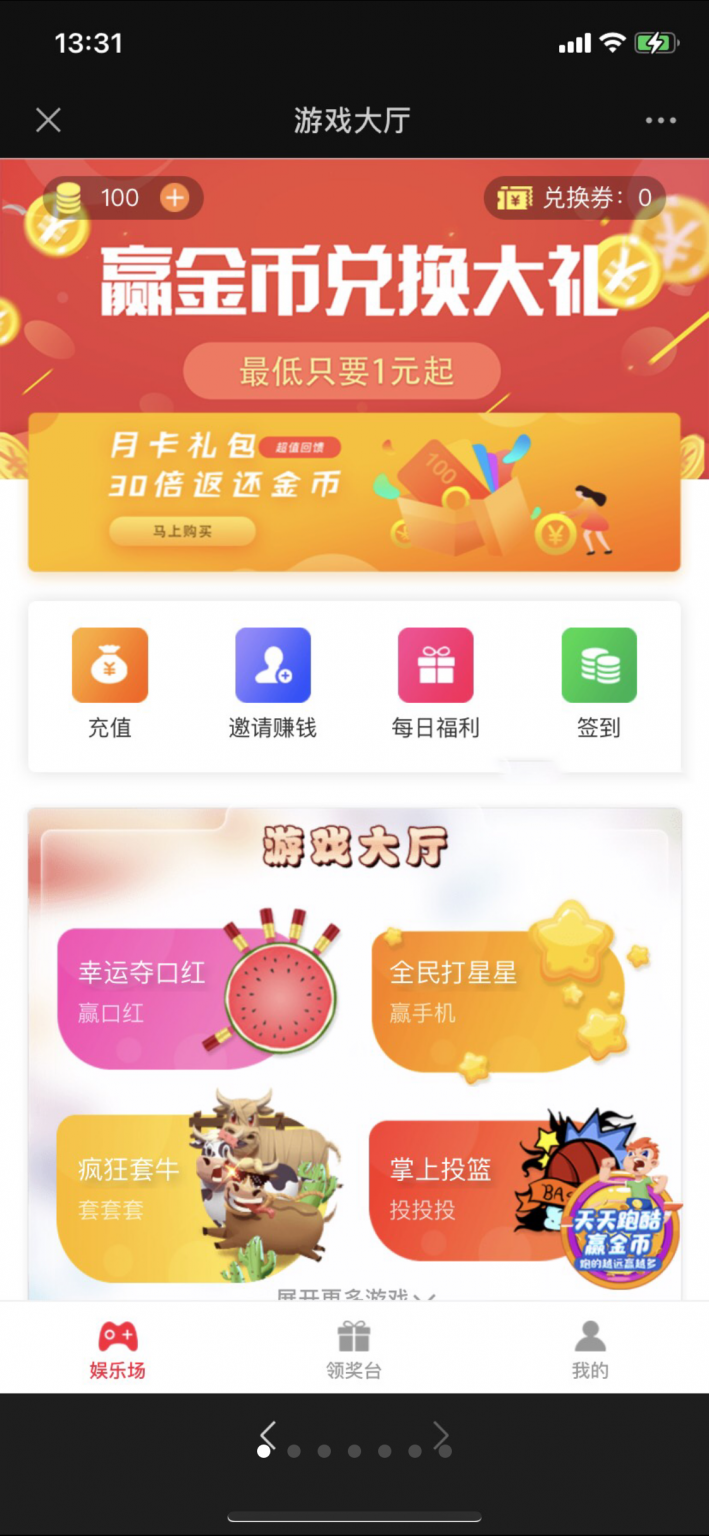Switch to the 领奖台 tab
The image size is (709, 1536).
point(354,1349)
